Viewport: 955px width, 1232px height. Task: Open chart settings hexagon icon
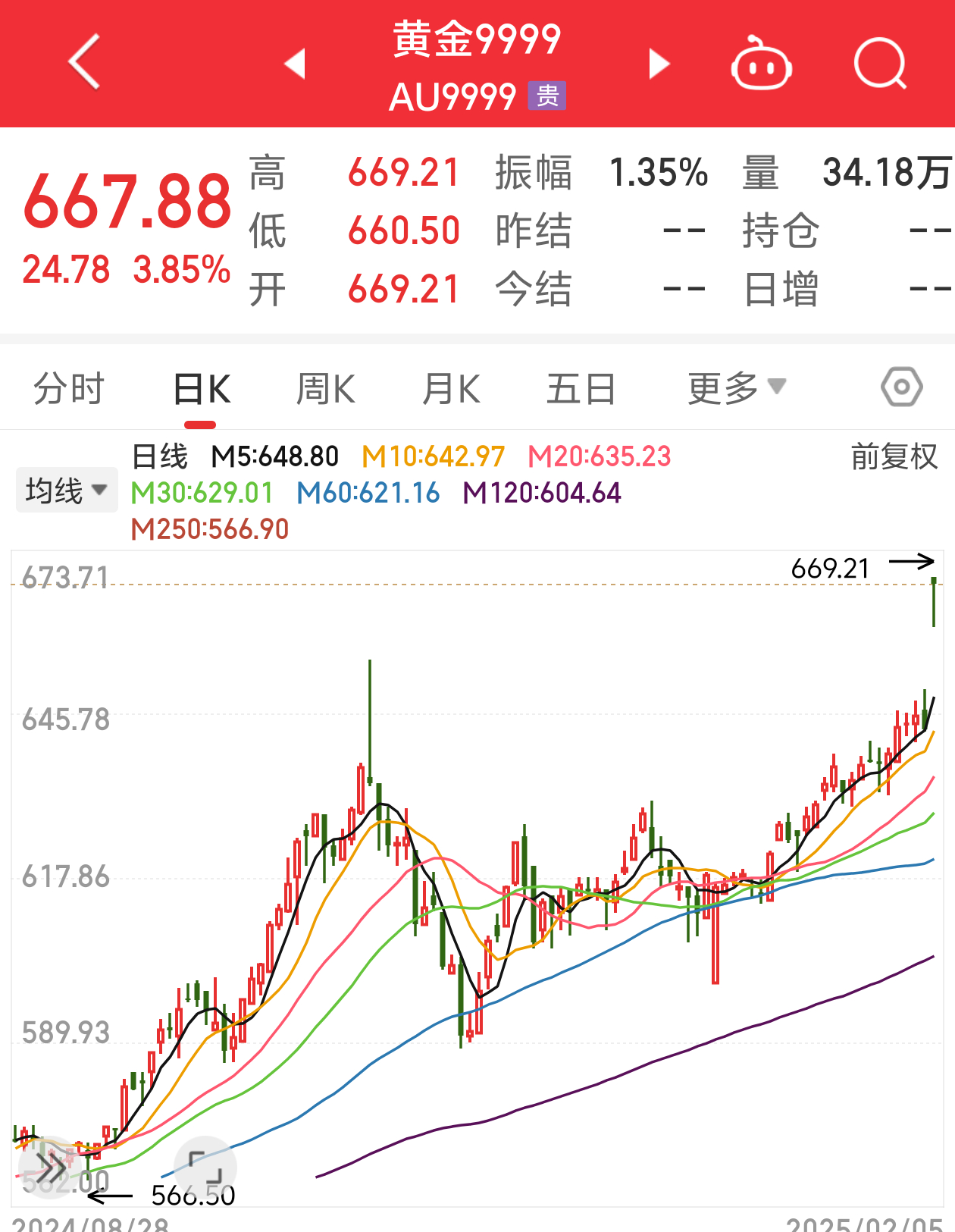coord(901,387)
